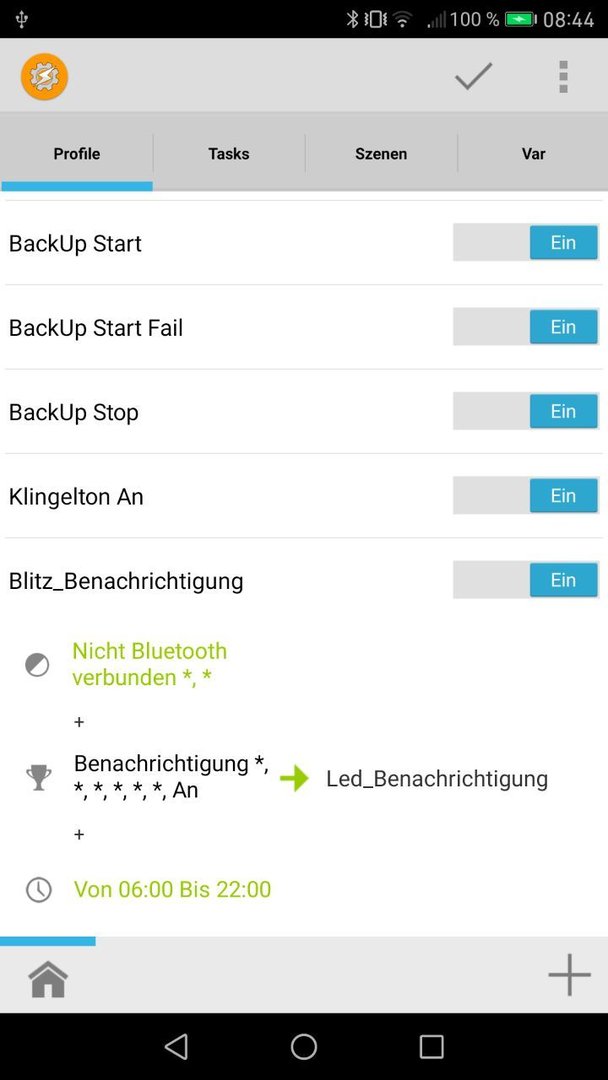Collapse the Blitz_Benachrichtigung profile name
Viewport: 608px width, 1080px height.
point(126,581)
